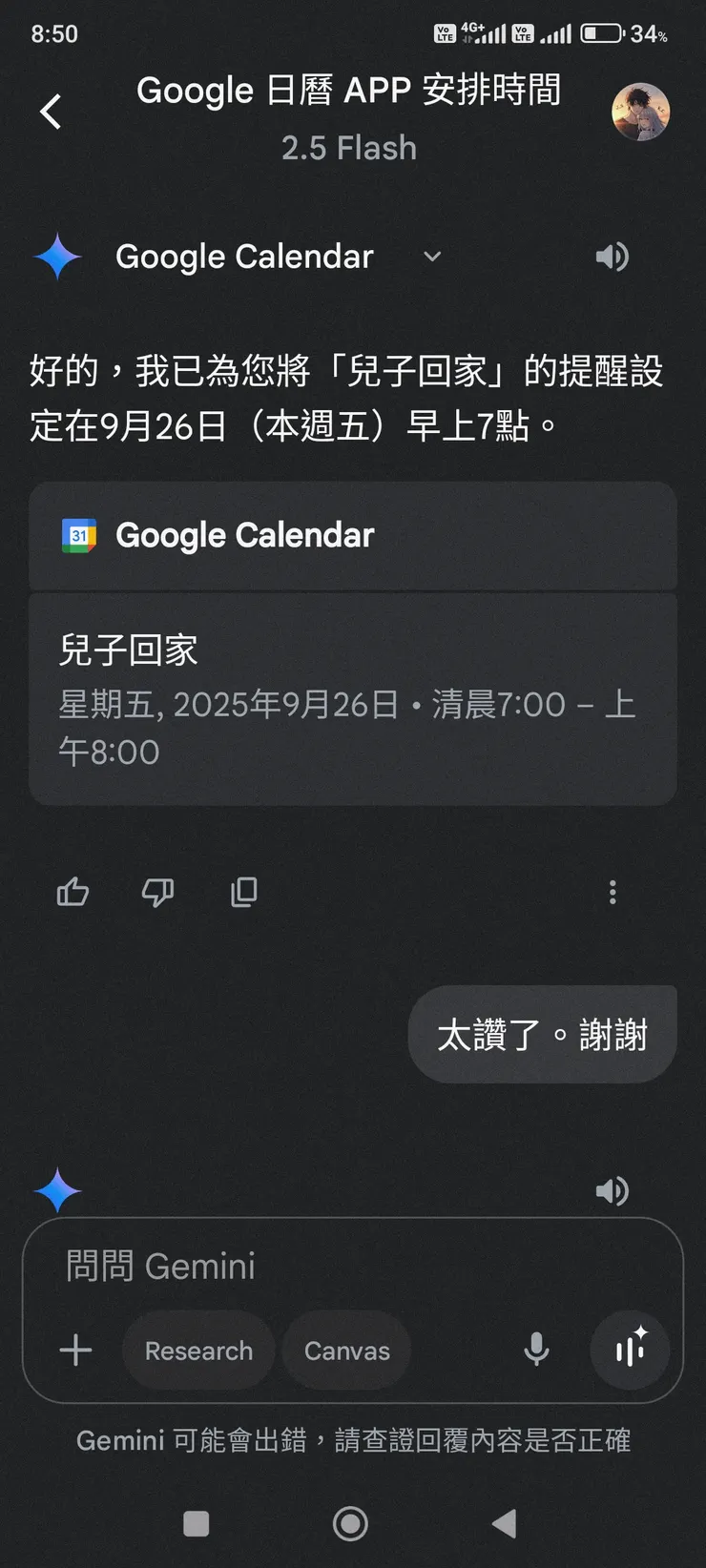This screenshot has height=1568, width=706.
Task: Go back with the back arrow
Action: tap(51, 112)
